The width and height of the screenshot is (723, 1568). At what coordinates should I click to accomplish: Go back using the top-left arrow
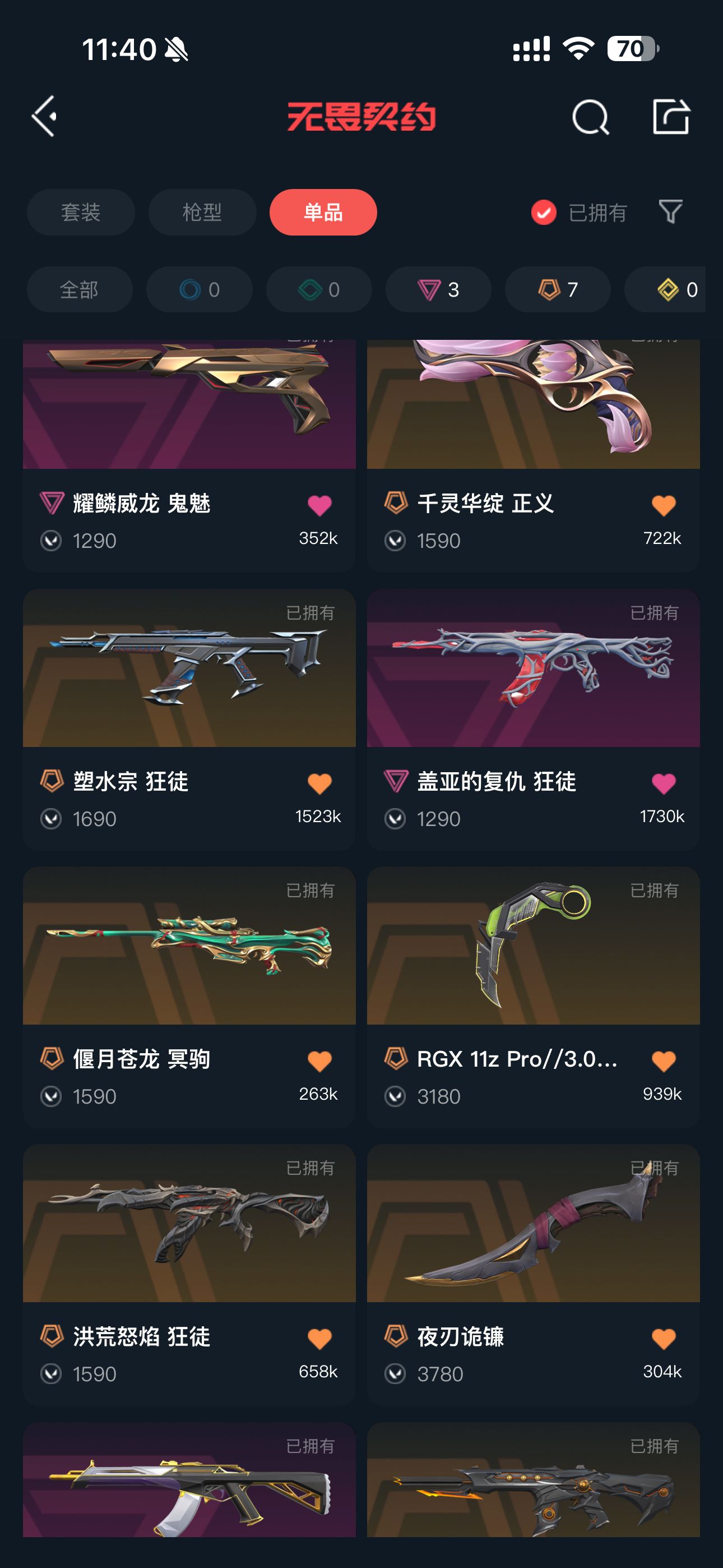tap(44, 116)
